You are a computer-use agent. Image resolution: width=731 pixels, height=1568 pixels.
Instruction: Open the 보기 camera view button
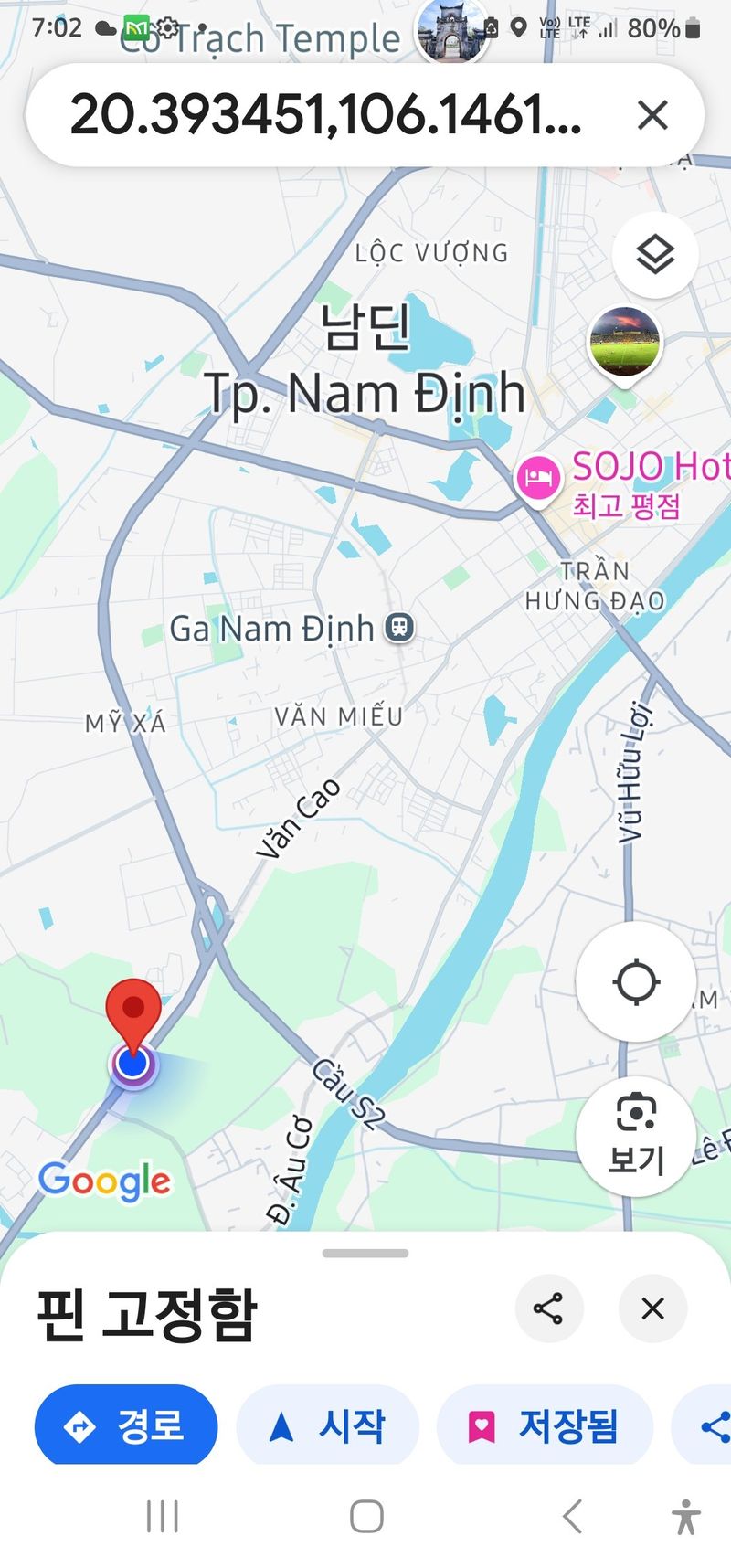click(x=636, y=1137)
